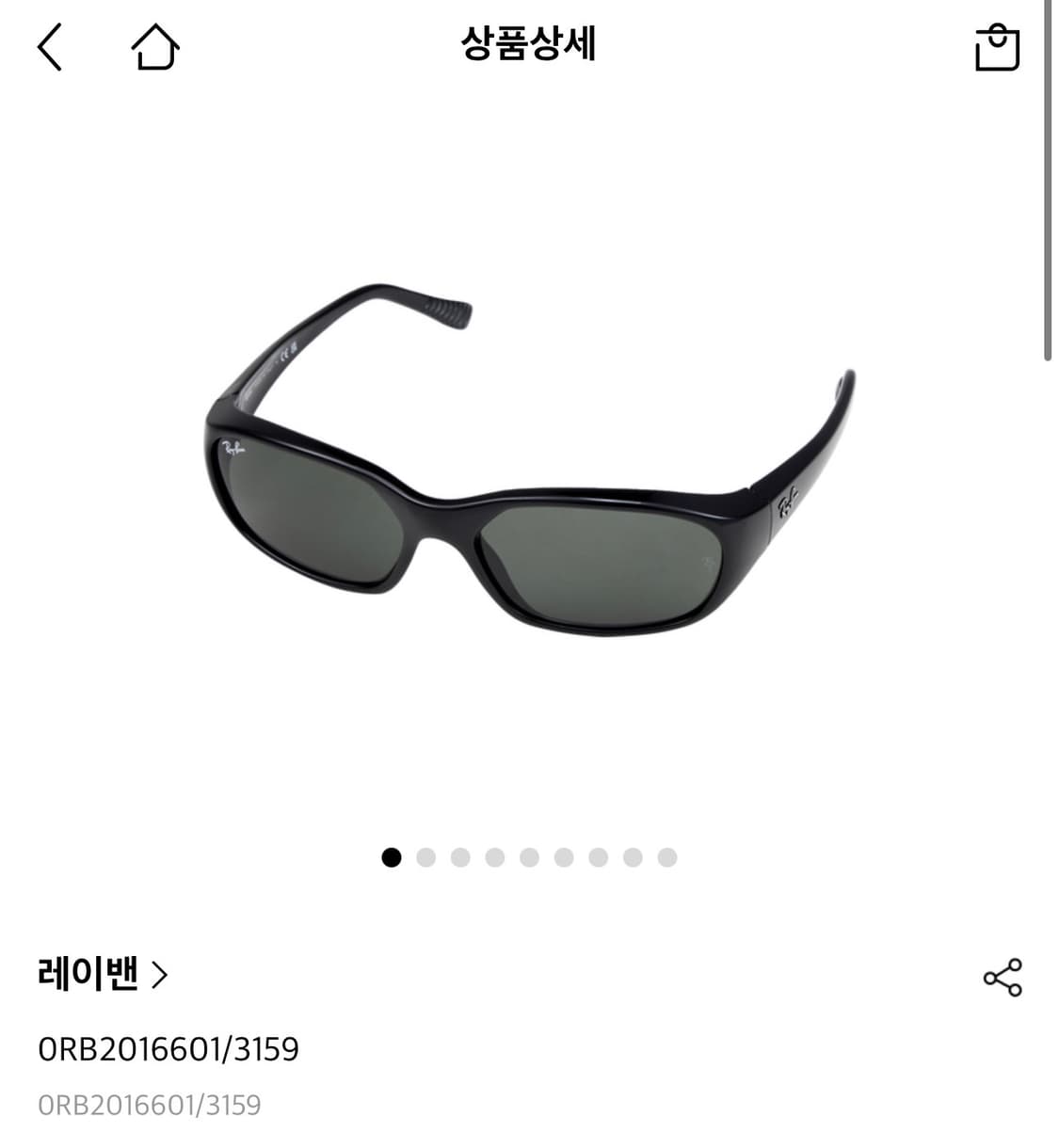This screenshot has width=1059, height=1148.
Task: Activate the fourth image indicator dot
Action: click(x=492, y=857)
